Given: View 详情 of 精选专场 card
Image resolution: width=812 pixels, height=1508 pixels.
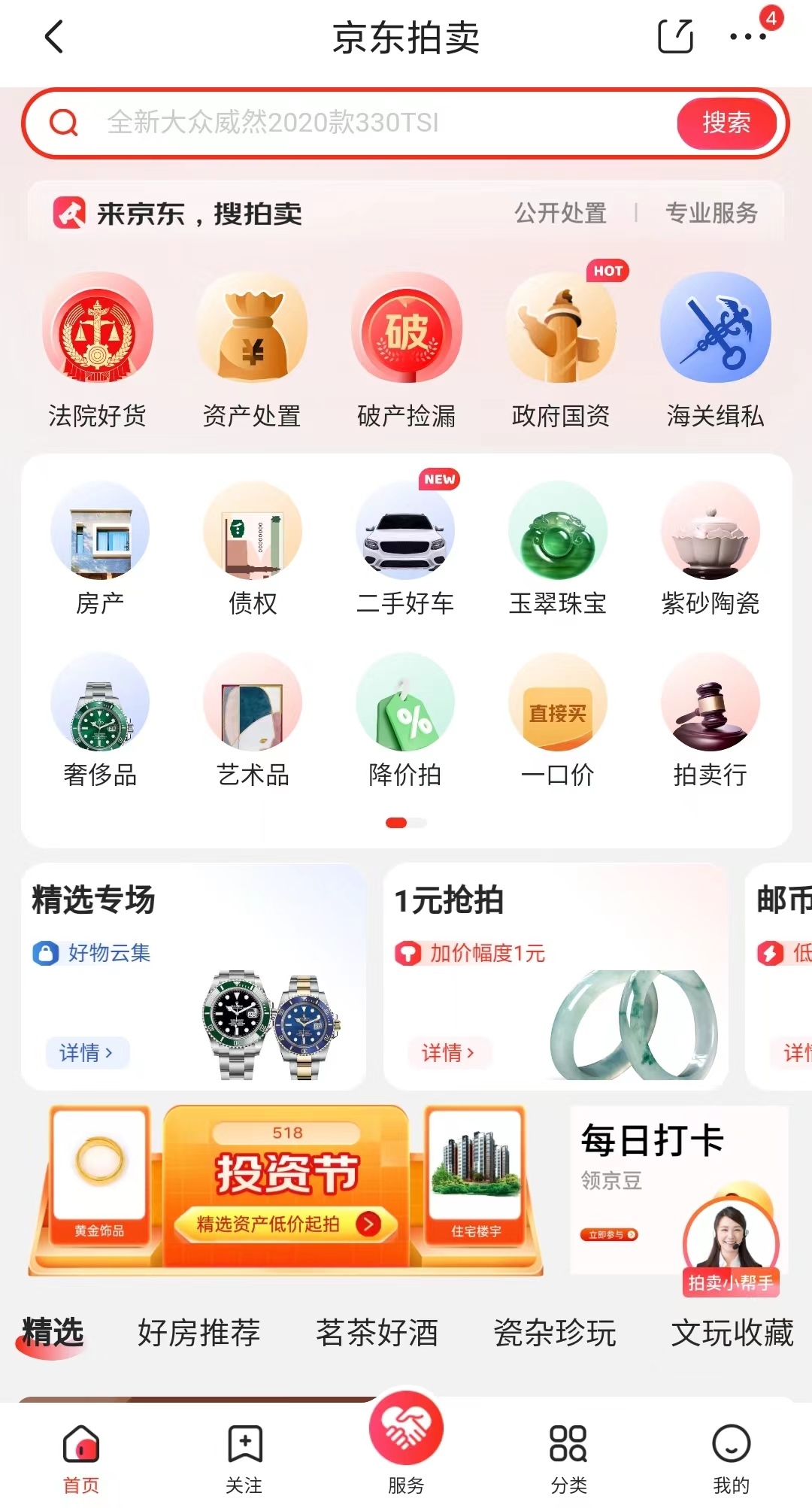Looking at the screenshot, I should click(86, 1052).
